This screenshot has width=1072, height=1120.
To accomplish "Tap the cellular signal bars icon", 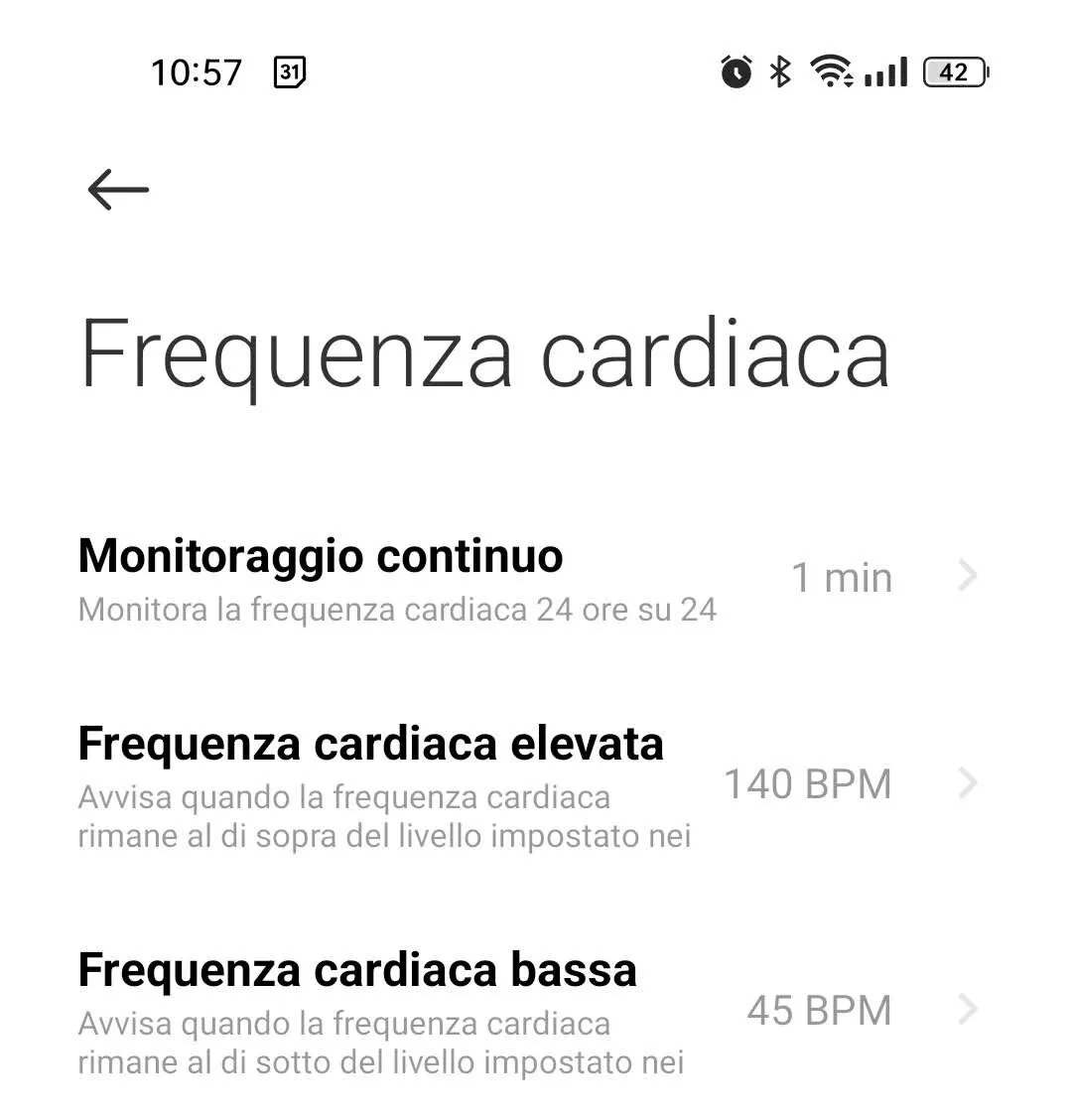I will pyautogui.click(x=886, y=70).
